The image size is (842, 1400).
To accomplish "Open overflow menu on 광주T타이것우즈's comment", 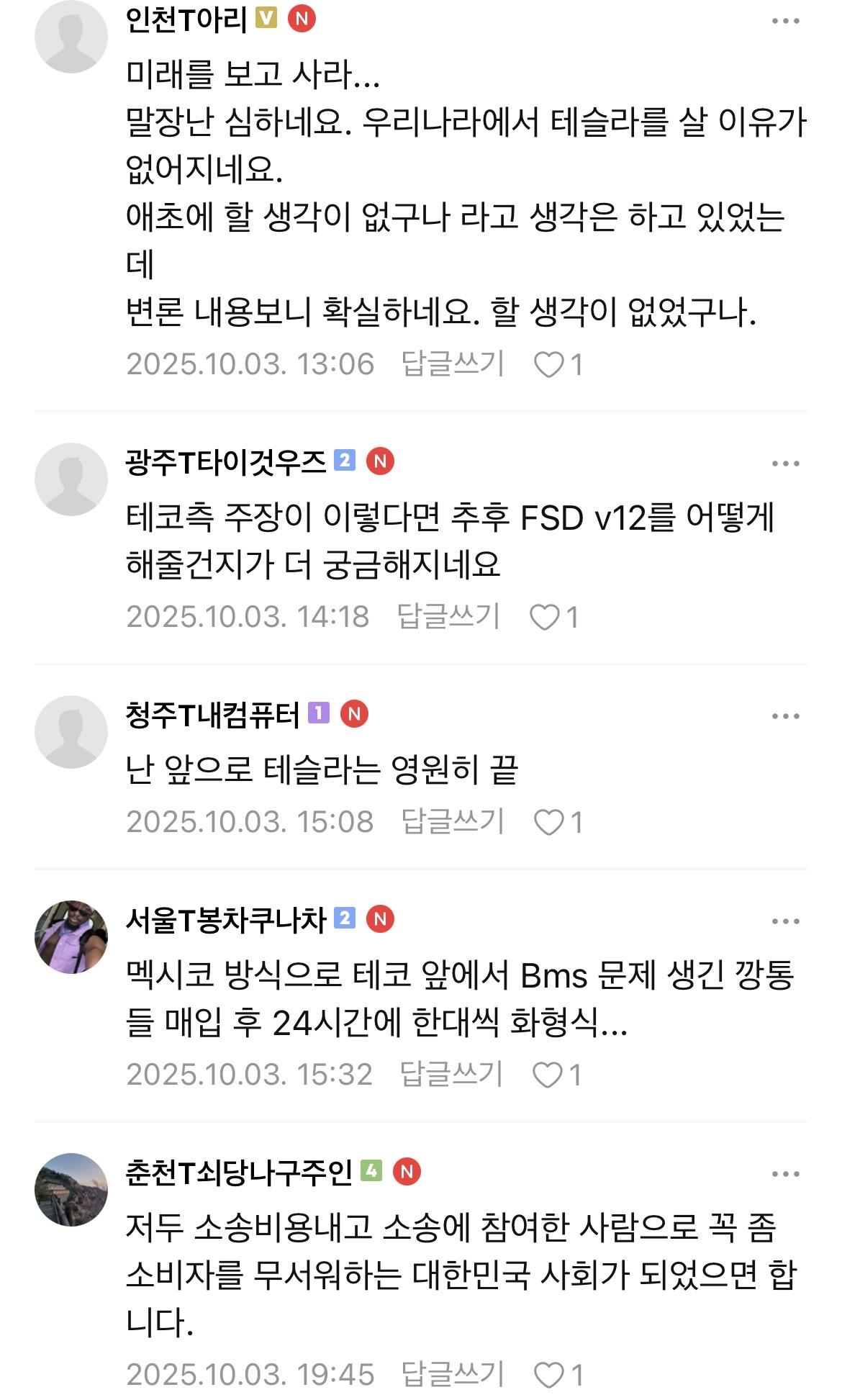I will coord(785,464).
